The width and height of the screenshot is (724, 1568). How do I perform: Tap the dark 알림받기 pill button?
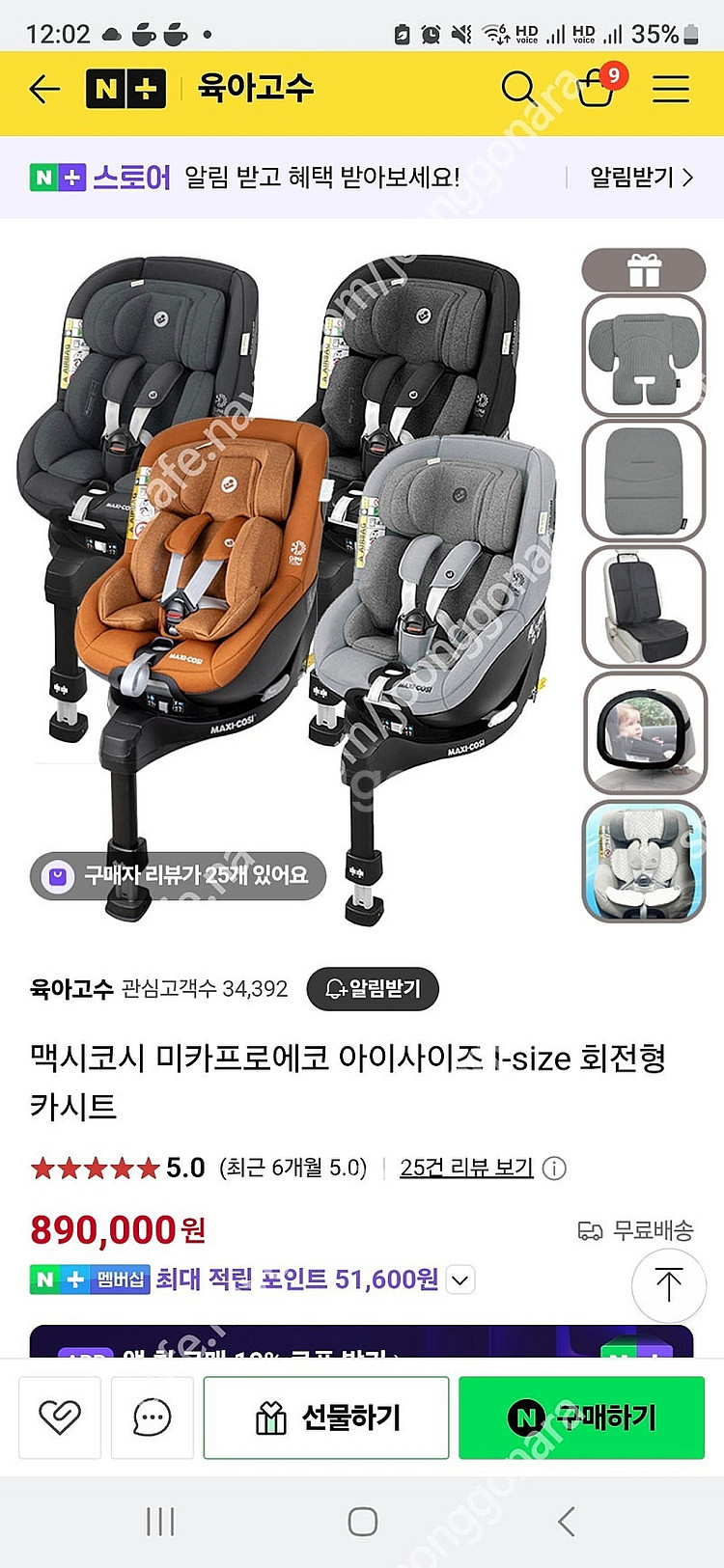coord(373,989)
